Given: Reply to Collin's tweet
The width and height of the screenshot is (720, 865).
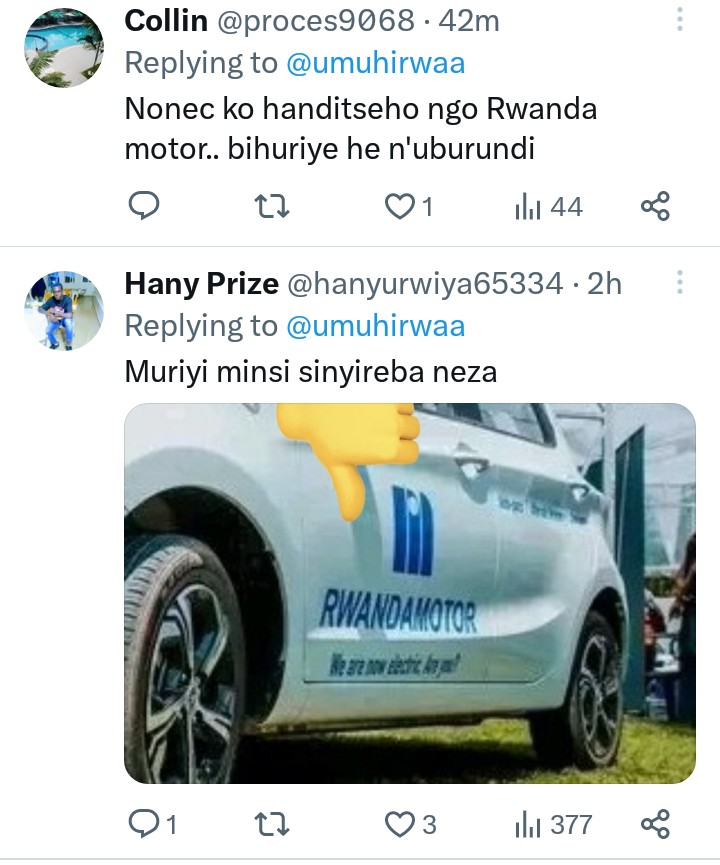Looking at the screenshot, I should 145,207.
